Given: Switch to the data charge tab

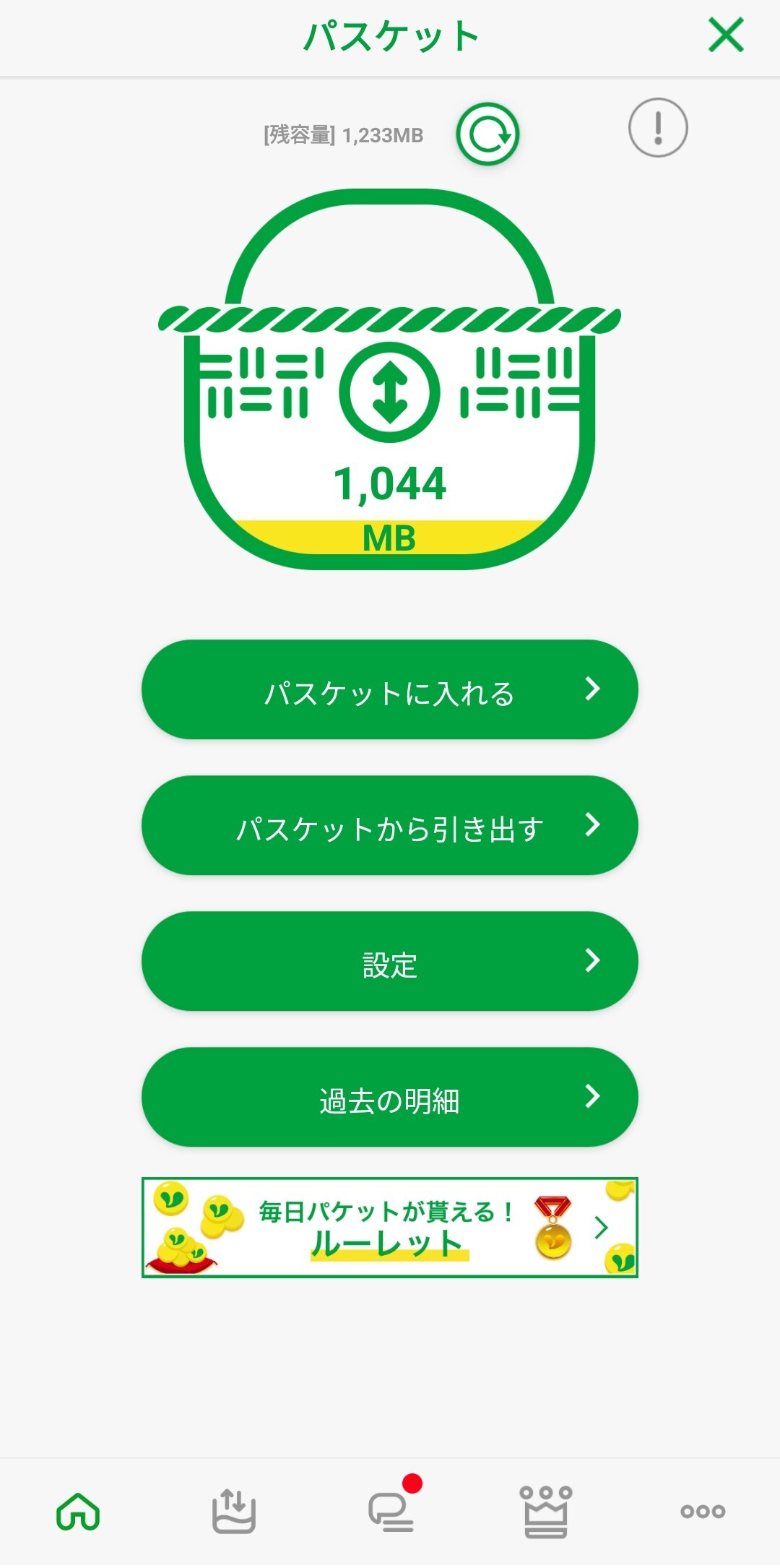Looking at the screenshot, I should pyautogui.click(x=233, y=1511).
